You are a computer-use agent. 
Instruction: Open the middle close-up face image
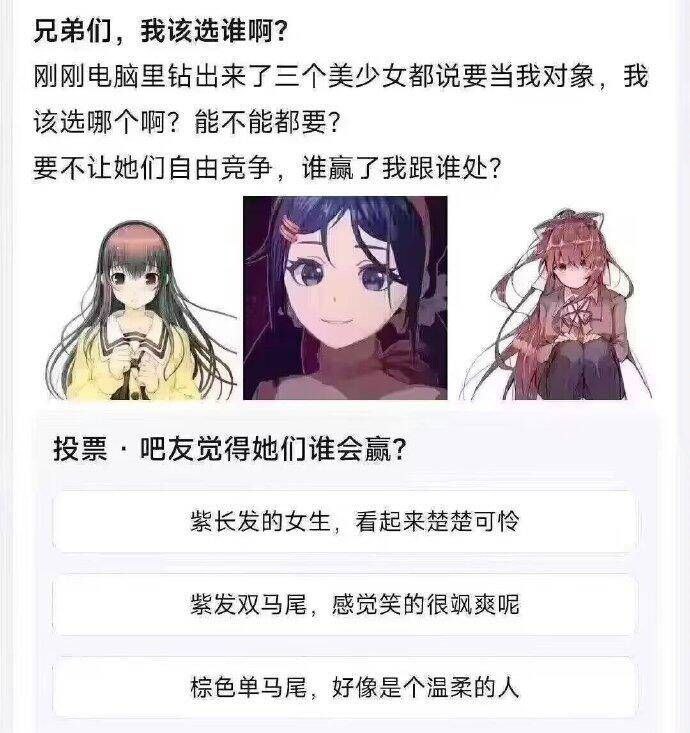pos(345,298)
